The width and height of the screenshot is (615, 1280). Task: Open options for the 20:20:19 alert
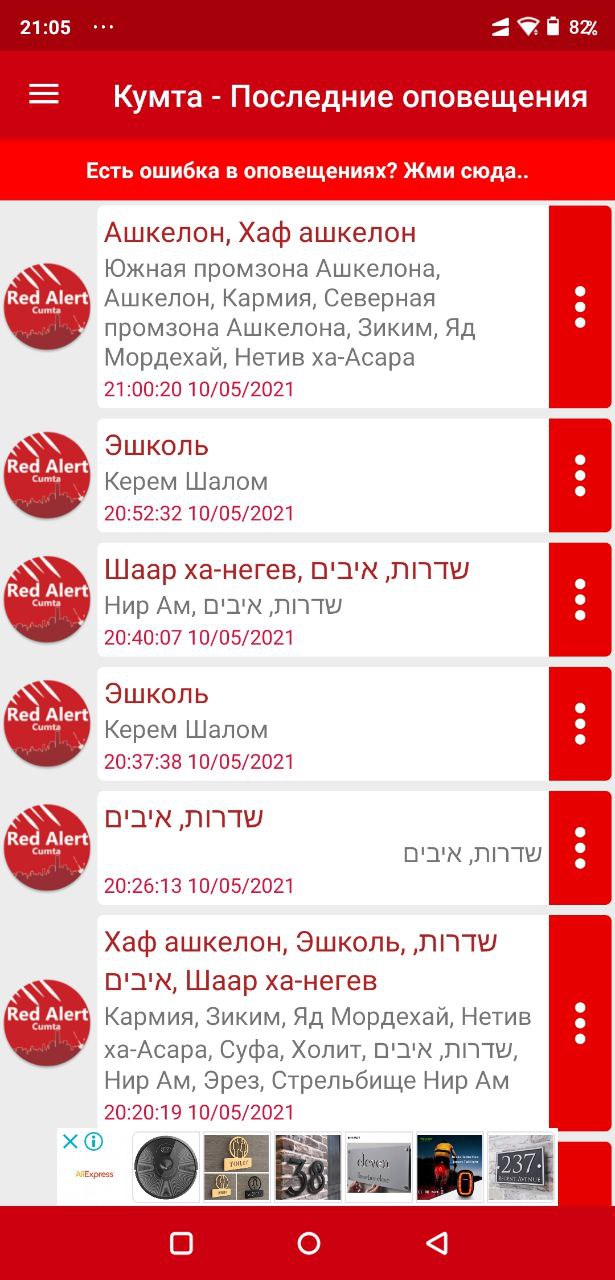pyautogui.click(x=580, y=1023)
